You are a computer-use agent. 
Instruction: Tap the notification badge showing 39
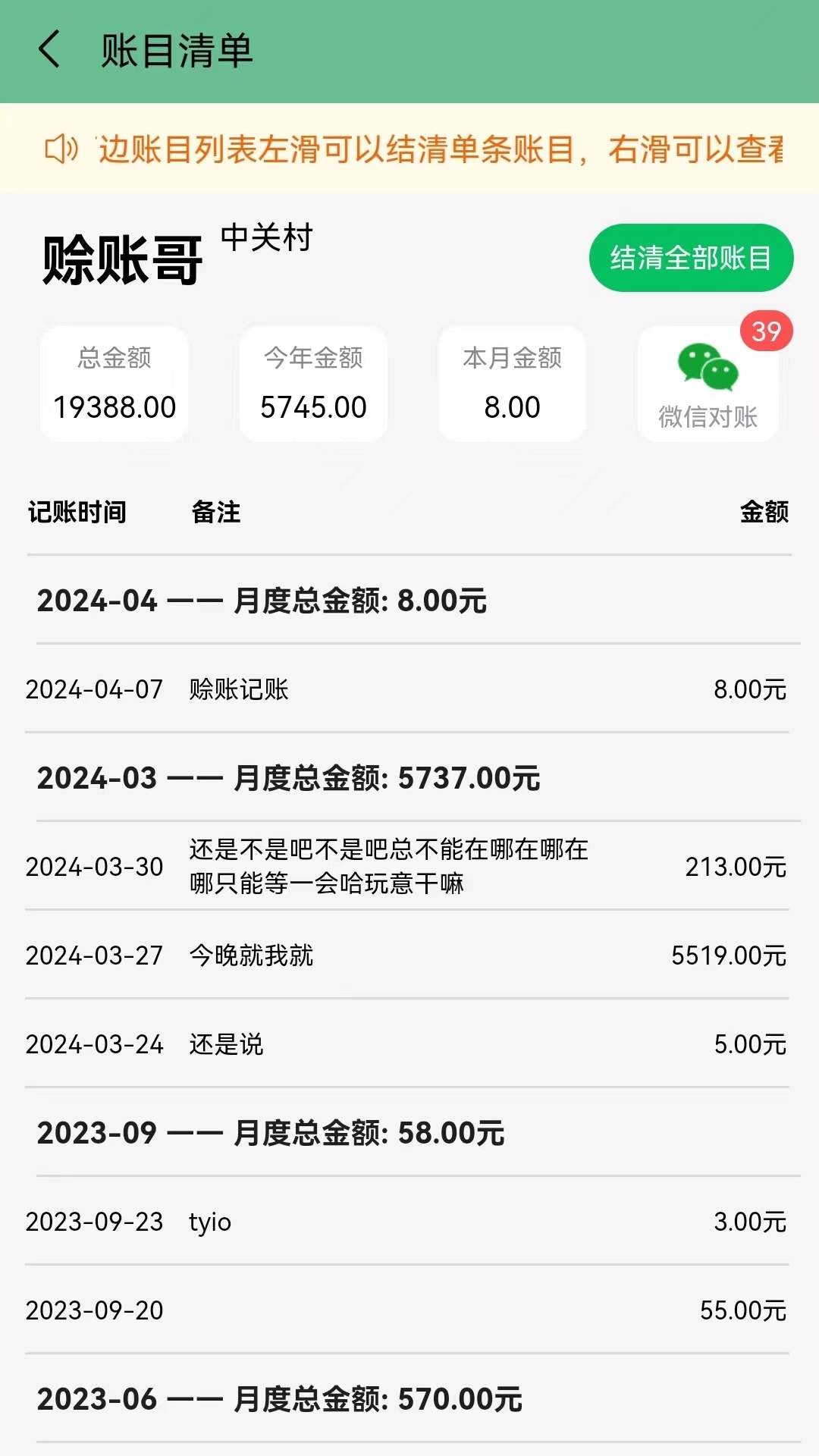tap(767, 331)
